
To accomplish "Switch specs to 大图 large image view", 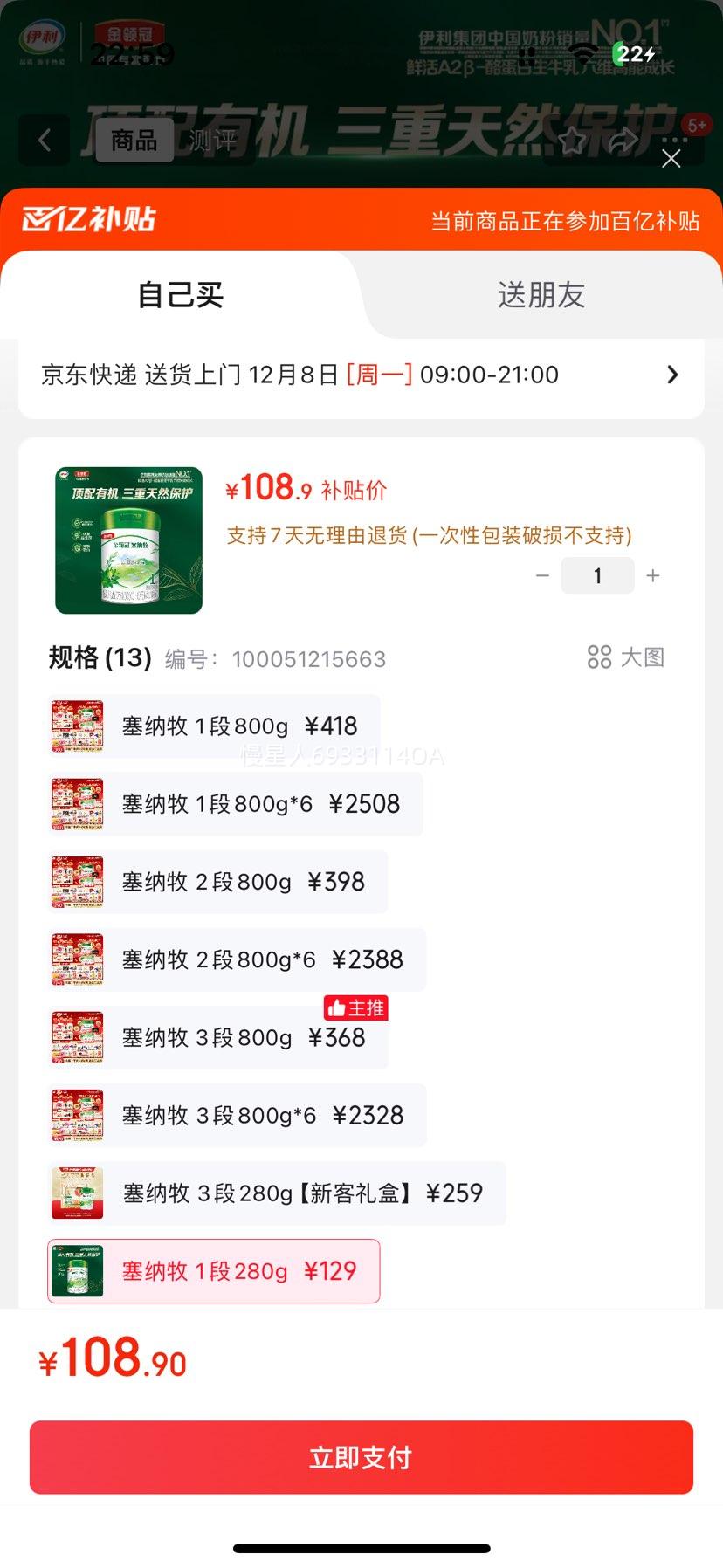I will [624, 658].
